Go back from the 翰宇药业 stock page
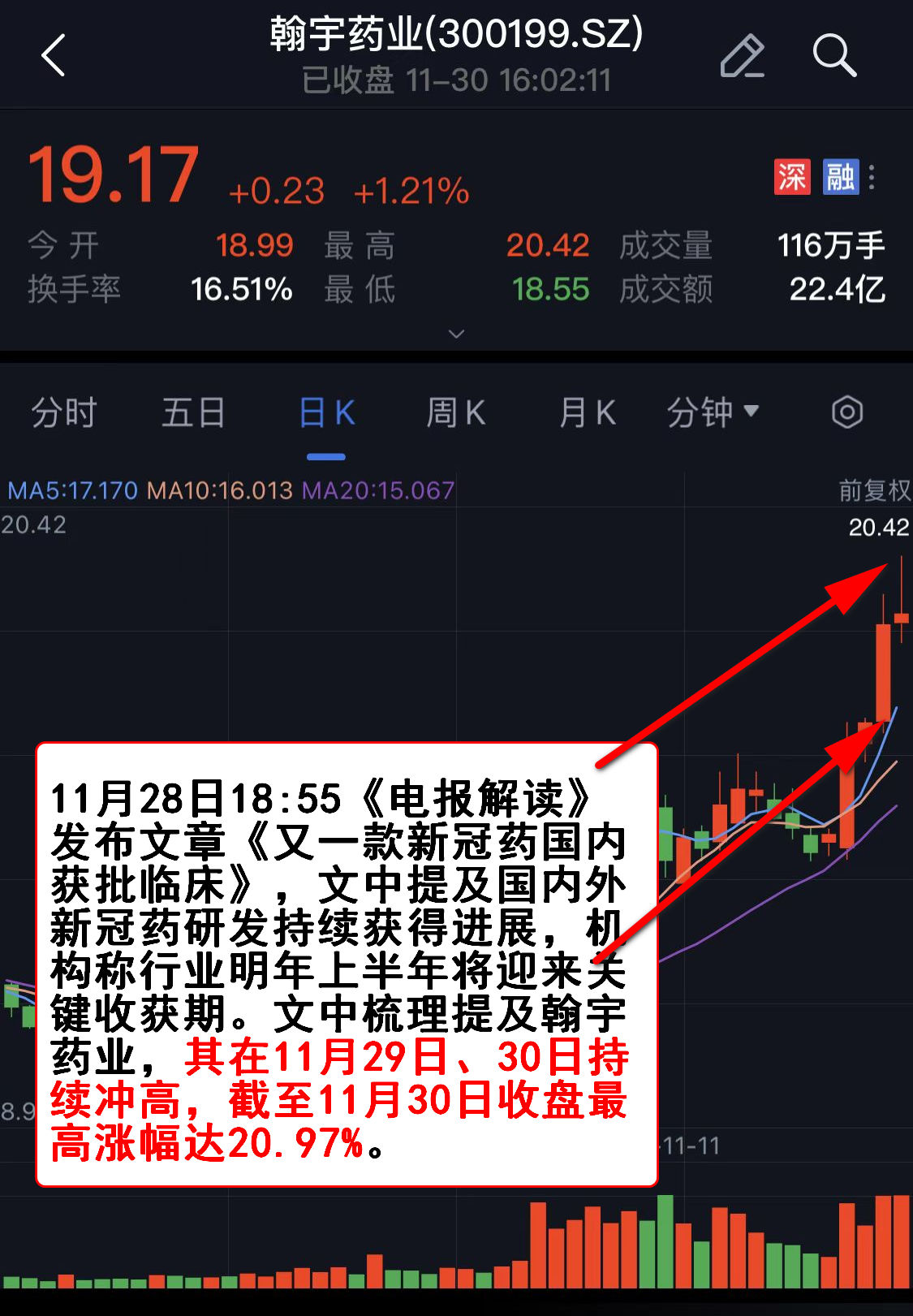The height and width of the screenshot is (1316, 913). pyautogui.click(x=54, y=56)
